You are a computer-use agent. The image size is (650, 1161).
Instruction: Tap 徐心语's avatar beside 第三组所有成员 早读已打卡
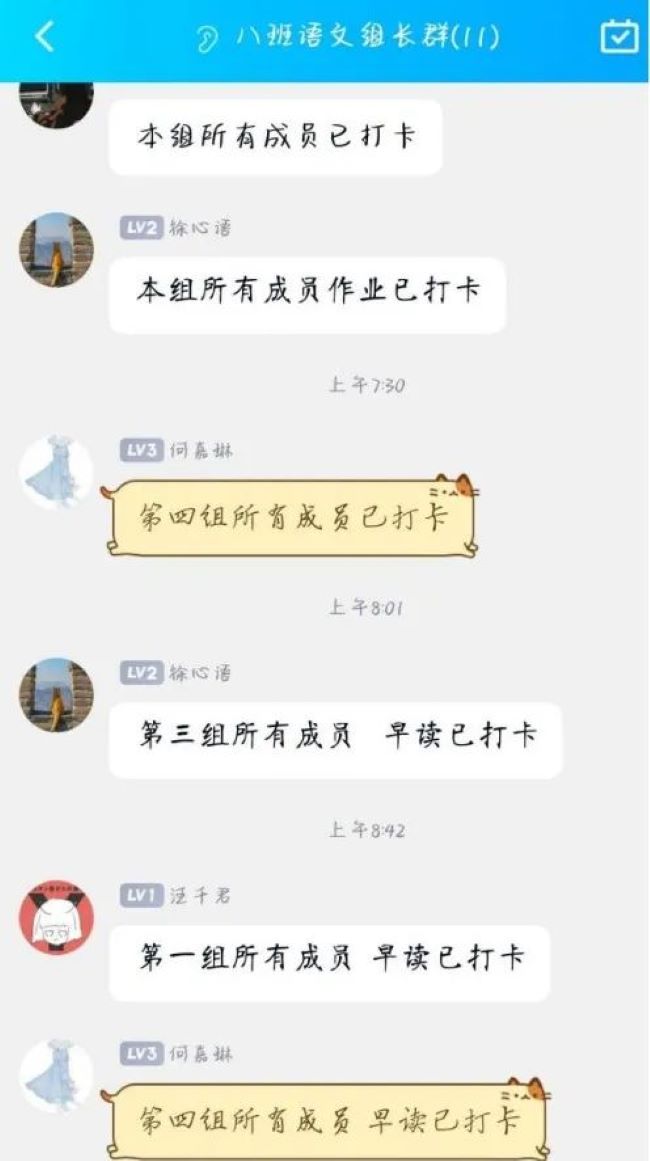click(56, 695)
